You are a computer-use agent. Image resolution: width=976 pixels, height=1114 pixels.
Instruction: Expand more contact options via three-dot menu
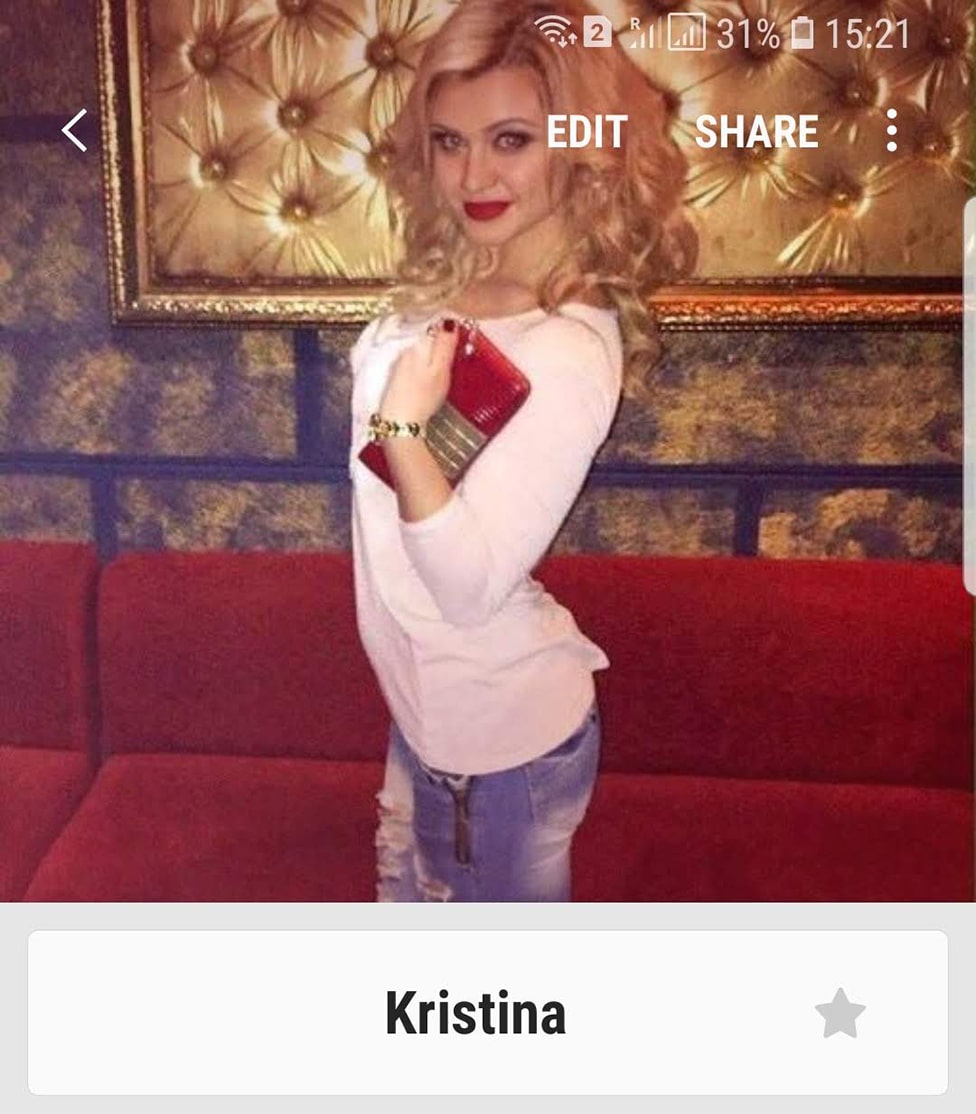coord(893,131)
